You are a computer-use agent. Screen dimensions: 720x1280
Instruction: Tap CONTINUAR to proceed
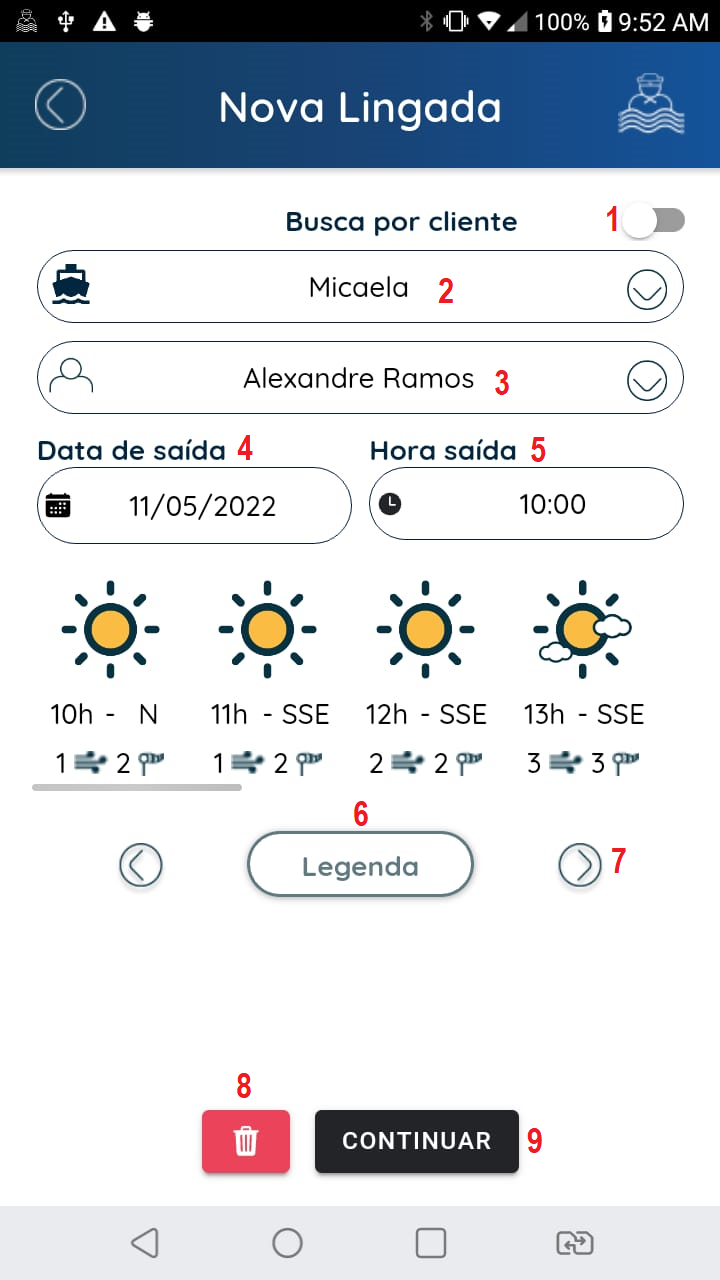[x=417, y=1141]
